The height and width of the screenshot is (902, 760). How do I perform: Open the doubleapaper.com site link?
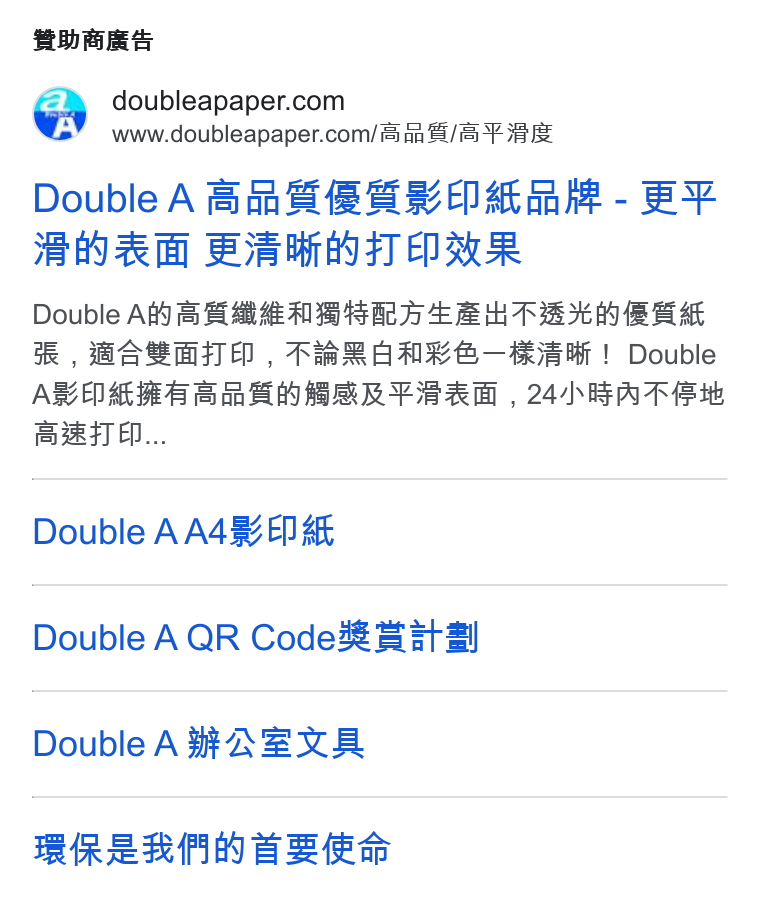[x=228, y=101]
